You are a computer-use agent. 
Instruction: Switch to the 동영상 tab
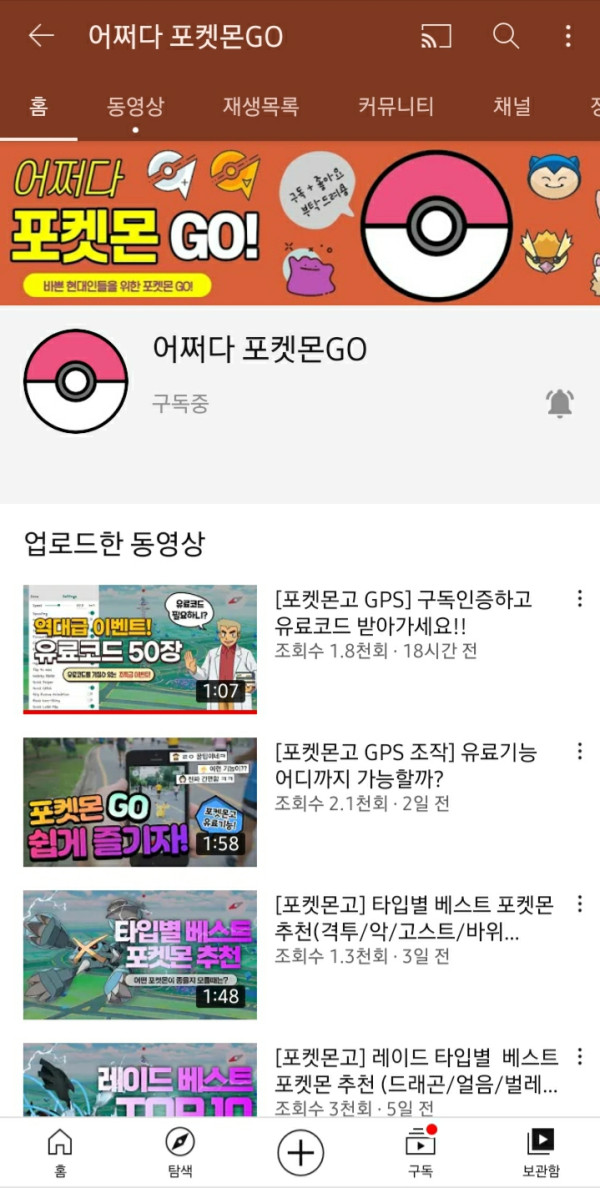pos(135,106)
